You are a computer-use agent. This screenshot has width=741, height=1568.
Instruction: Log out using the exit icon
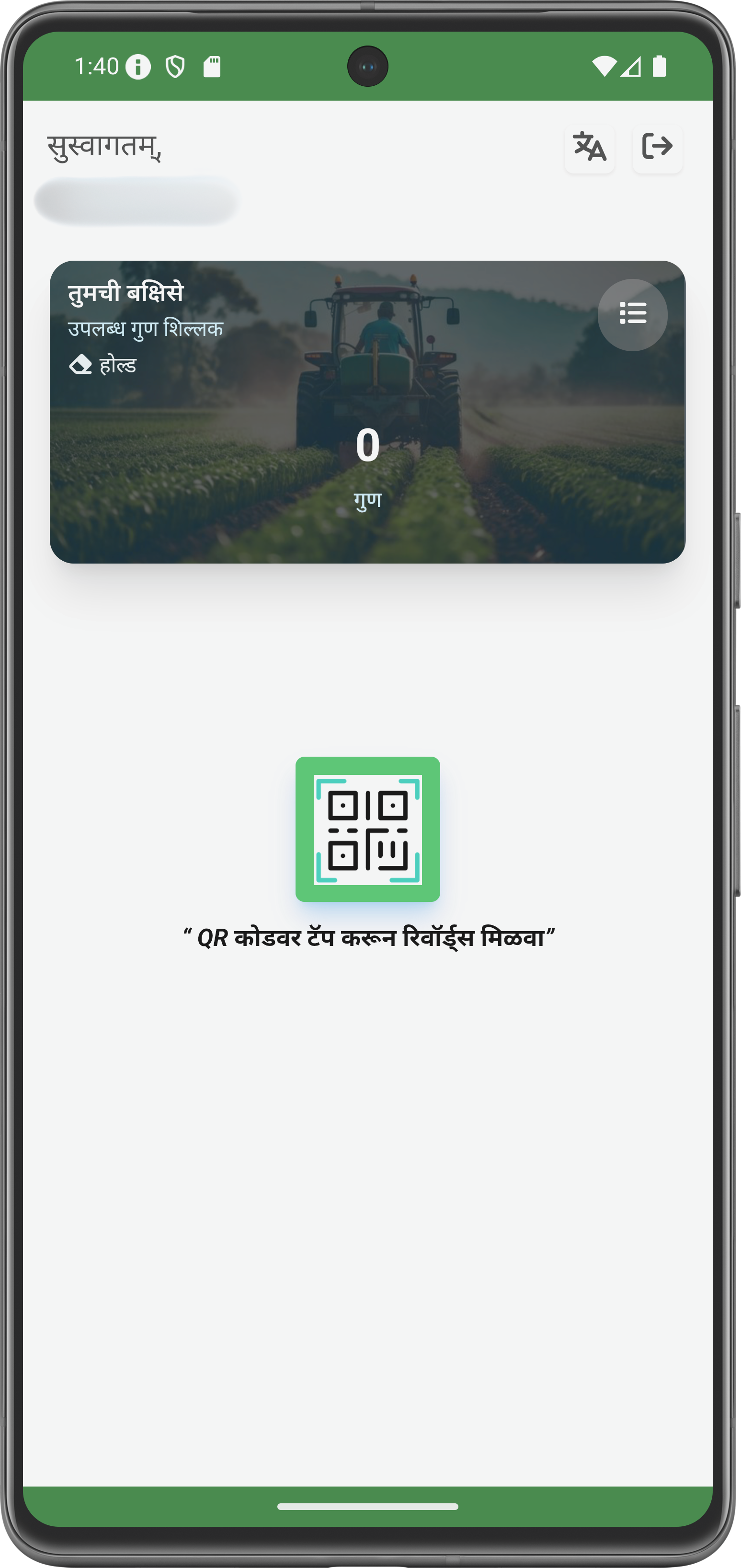coord(657,148)
